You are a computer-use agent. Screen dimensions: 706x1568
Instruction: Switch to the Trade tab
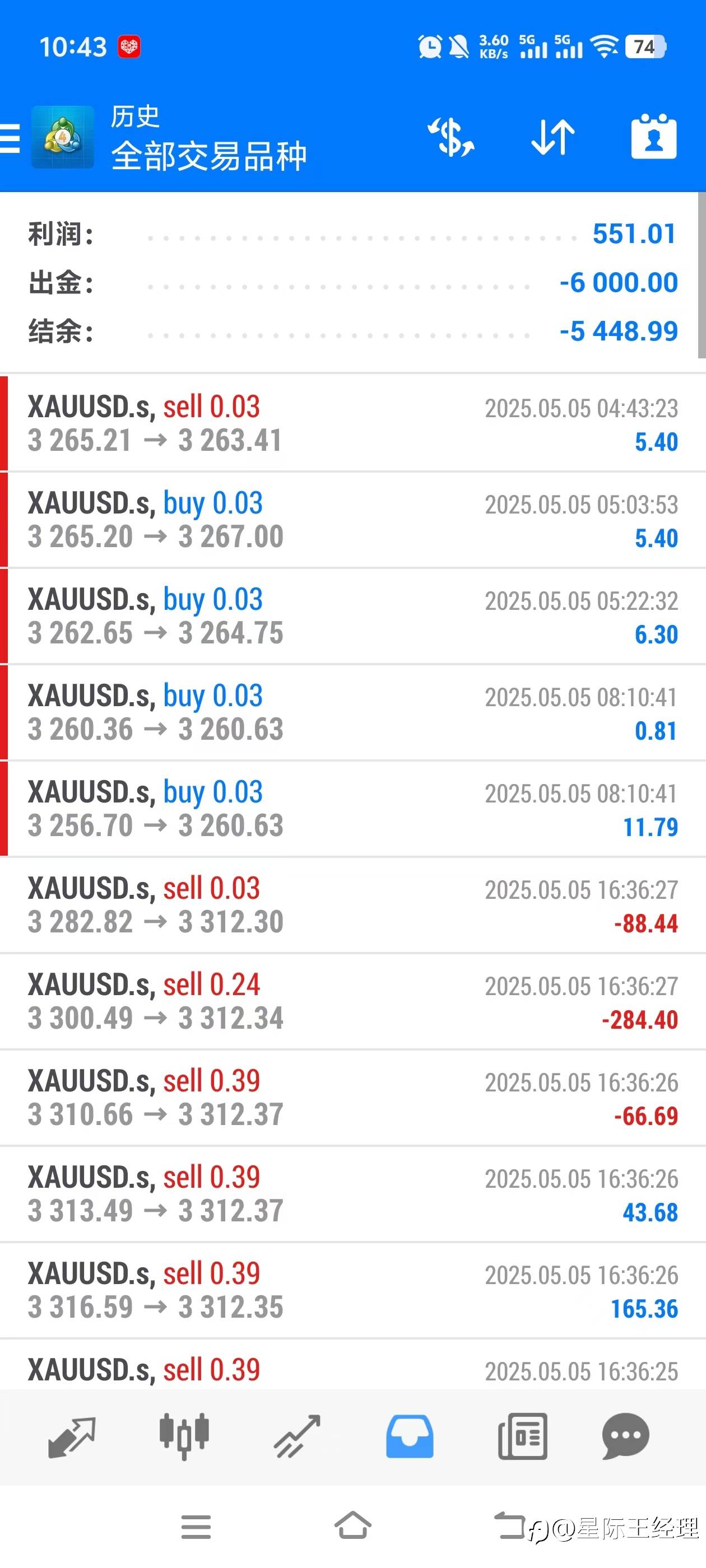tap(296, 1438)
